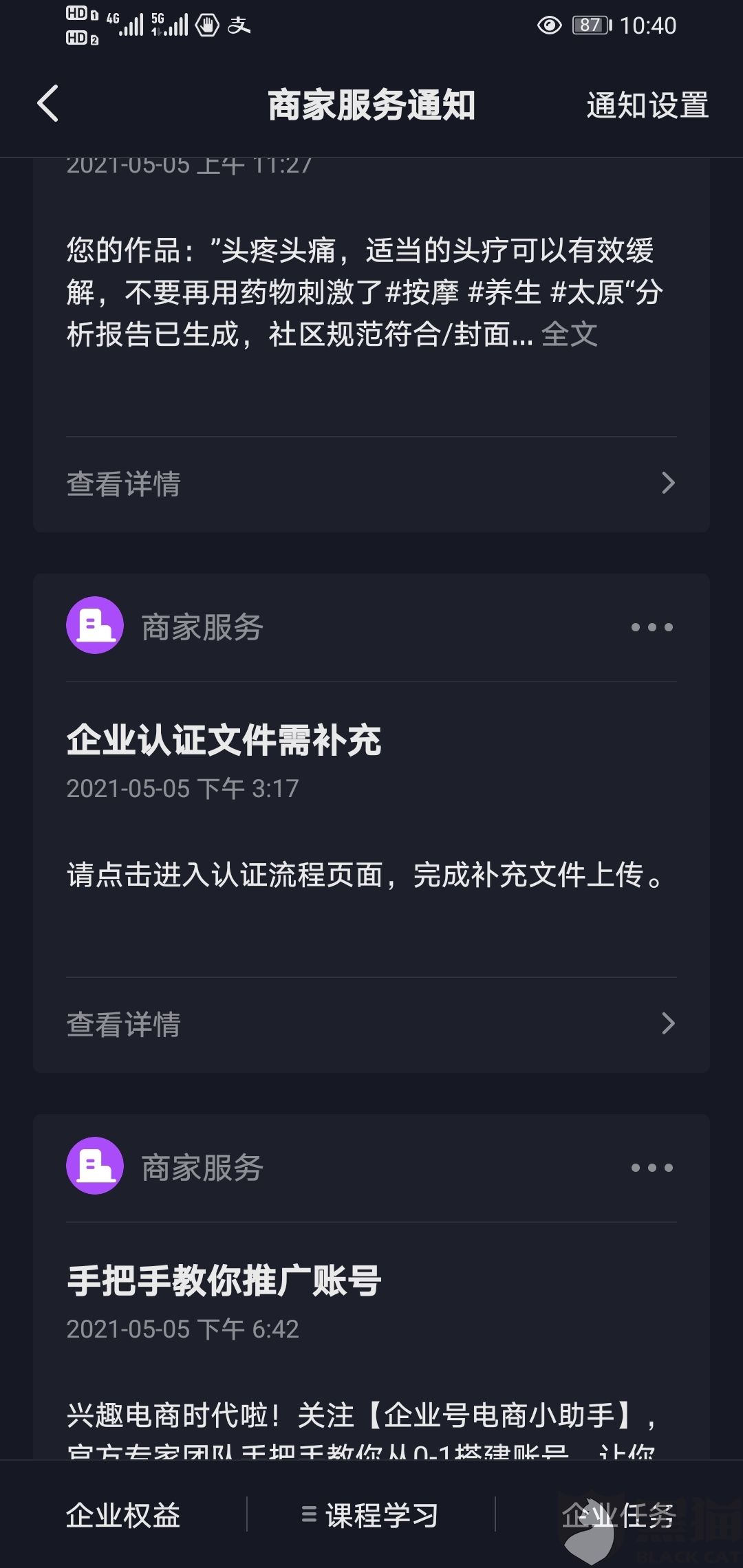Tap the 商家服务 avatar on the 推广账号 notification
Image resolution: width=743 pixels, height=1568 pixels.
coord(96,1167)
